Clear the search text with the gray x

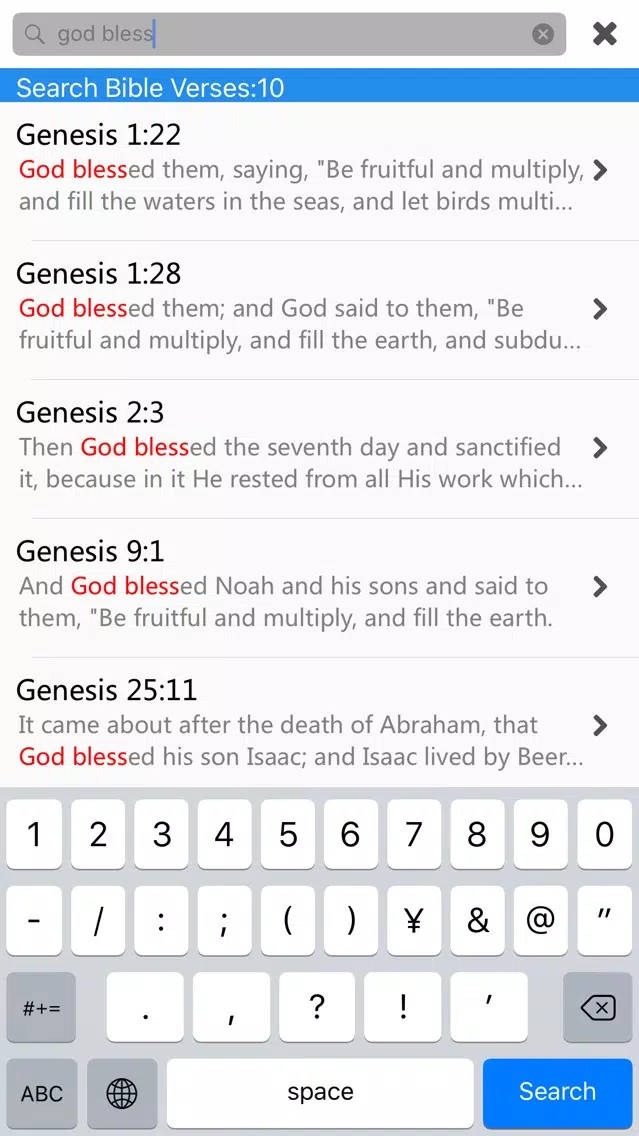[543, 34]
